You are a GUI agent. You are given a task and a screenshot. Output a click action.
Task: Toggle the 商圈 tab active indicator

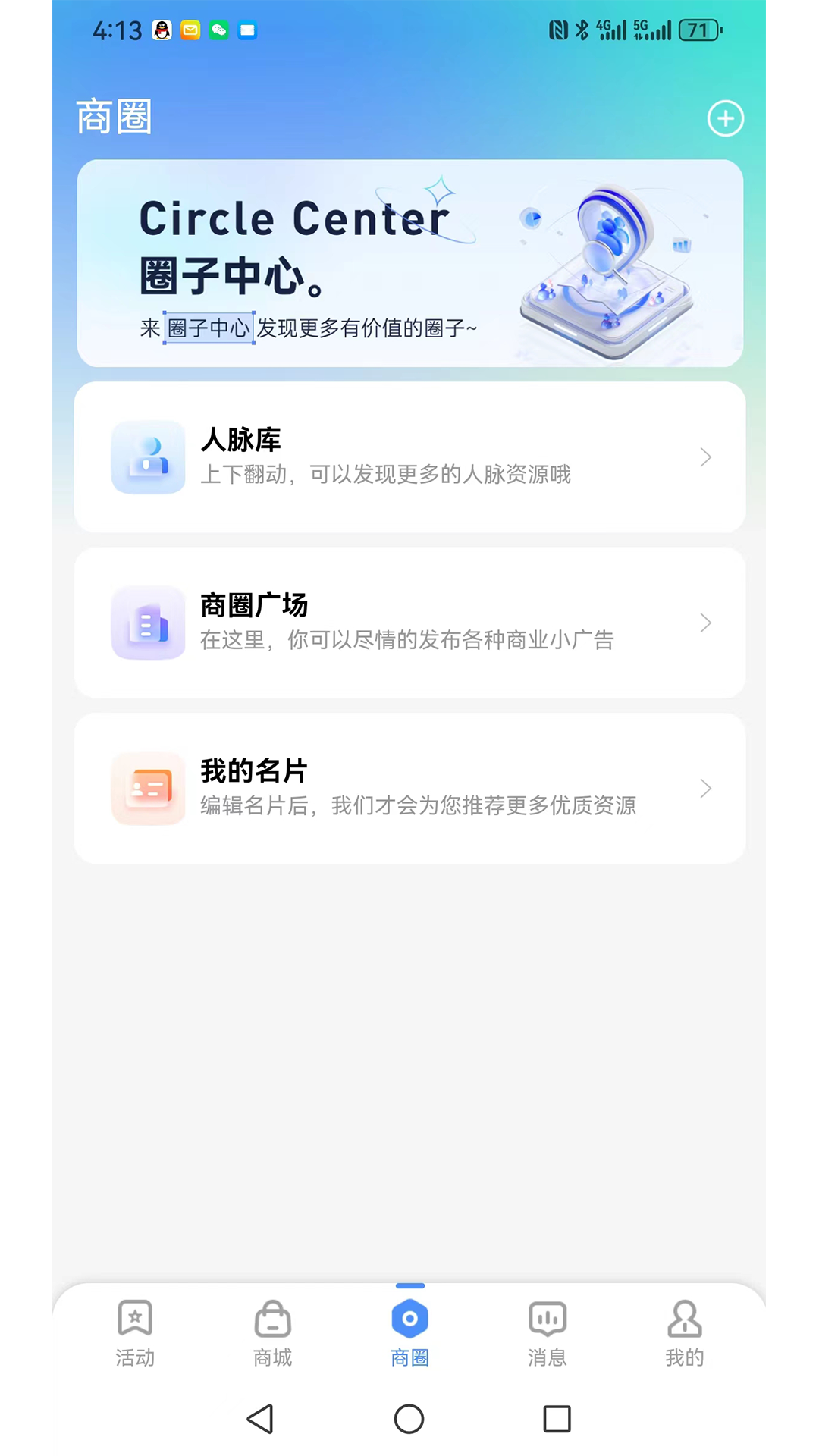coord(409,1286)
